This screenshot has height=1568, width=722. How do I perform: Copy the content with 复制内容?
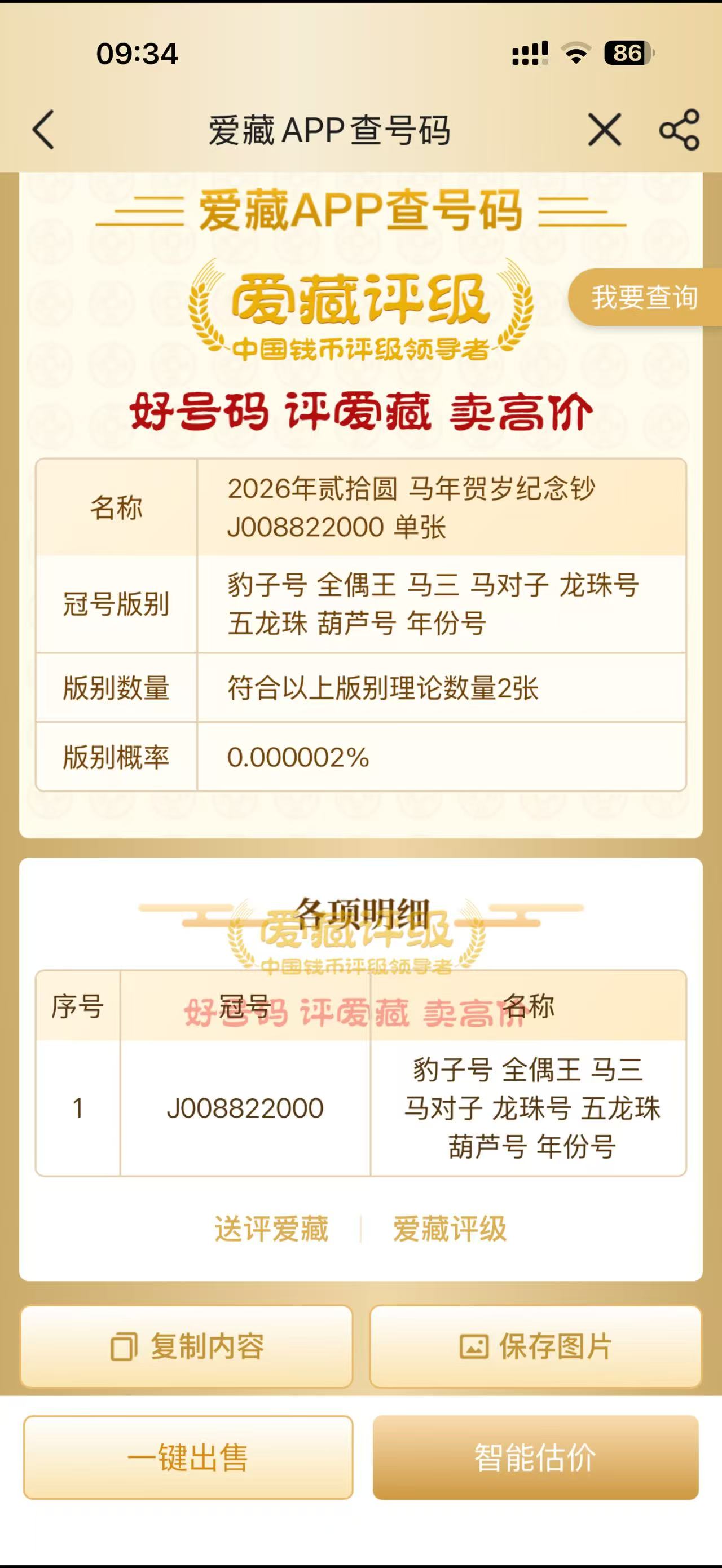[x=187, y=1346]
